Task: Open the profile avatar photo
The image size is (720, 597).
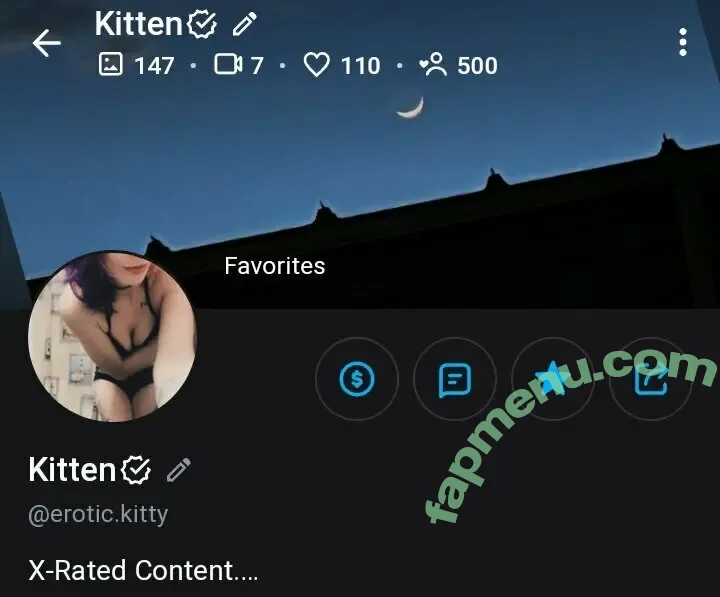Action: pyautogui.click(x=112, y=335)
